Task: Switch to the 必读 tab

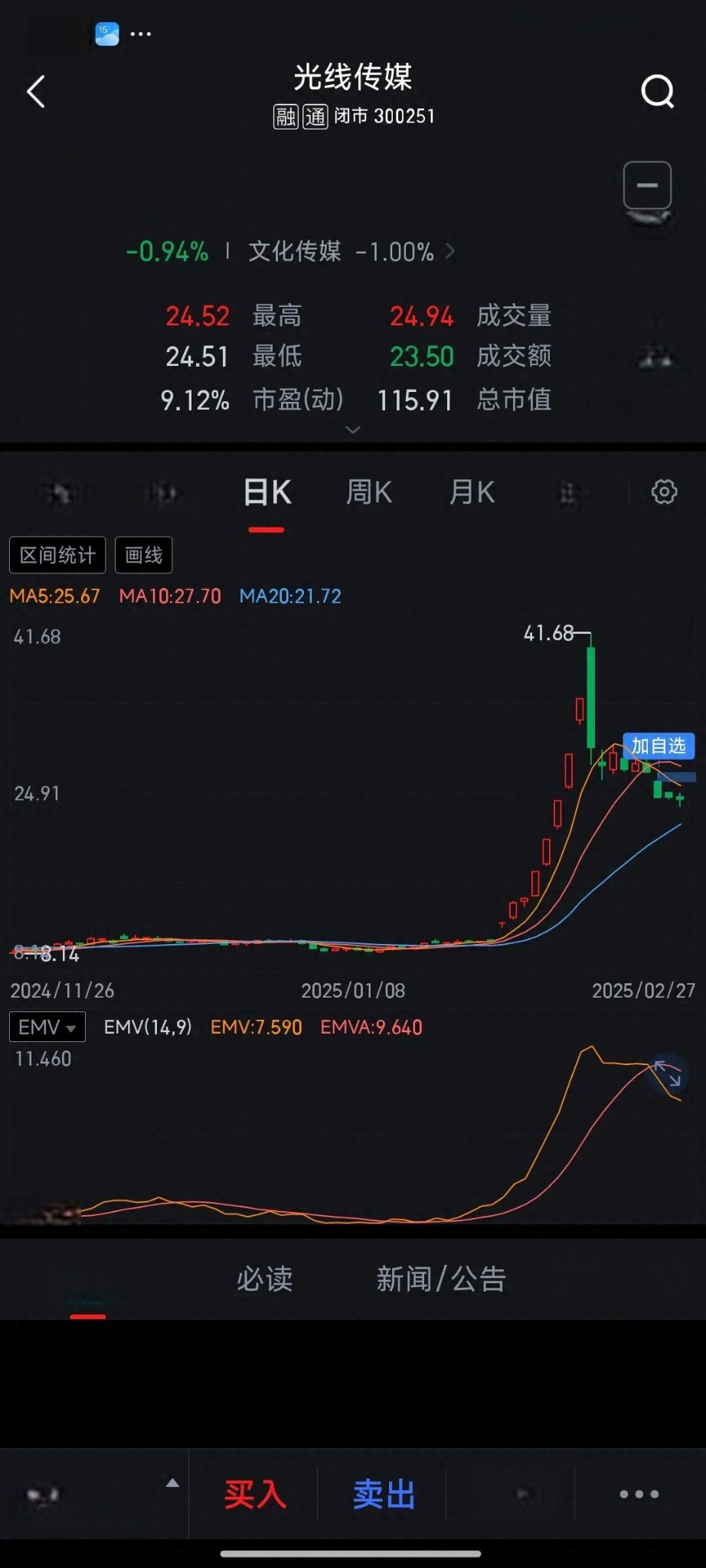Action: (264, 1279)
